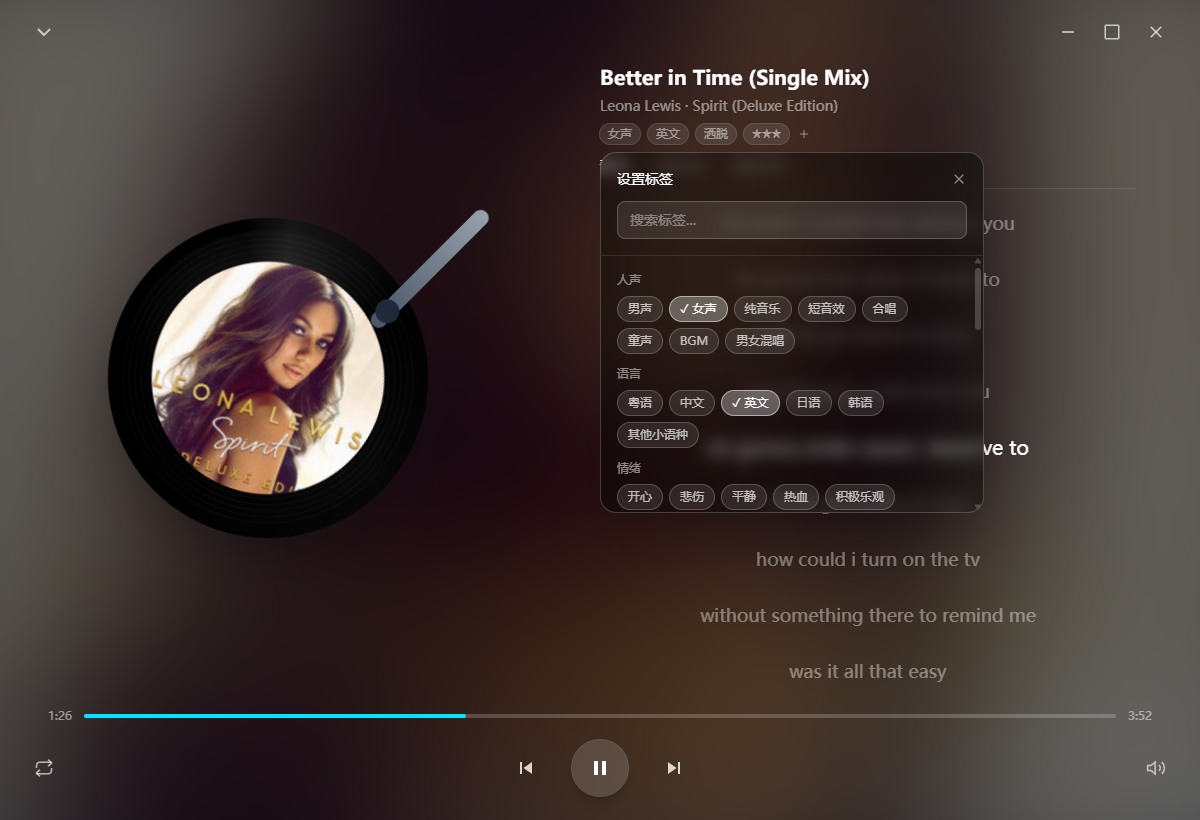This screenshot has width=1200, height=820.
Task: Add a tag with the plus icon
Action: [804, 134]
